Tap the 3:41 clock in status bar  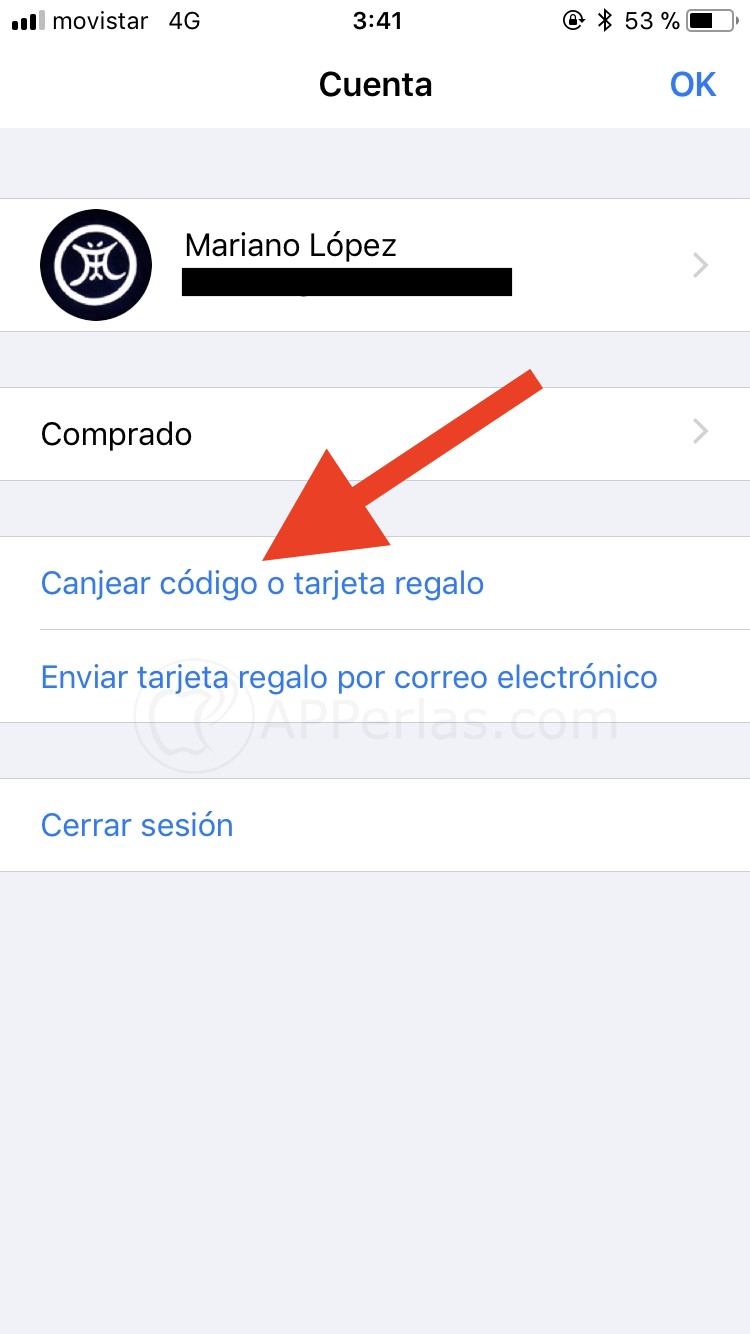coord(378,19)
